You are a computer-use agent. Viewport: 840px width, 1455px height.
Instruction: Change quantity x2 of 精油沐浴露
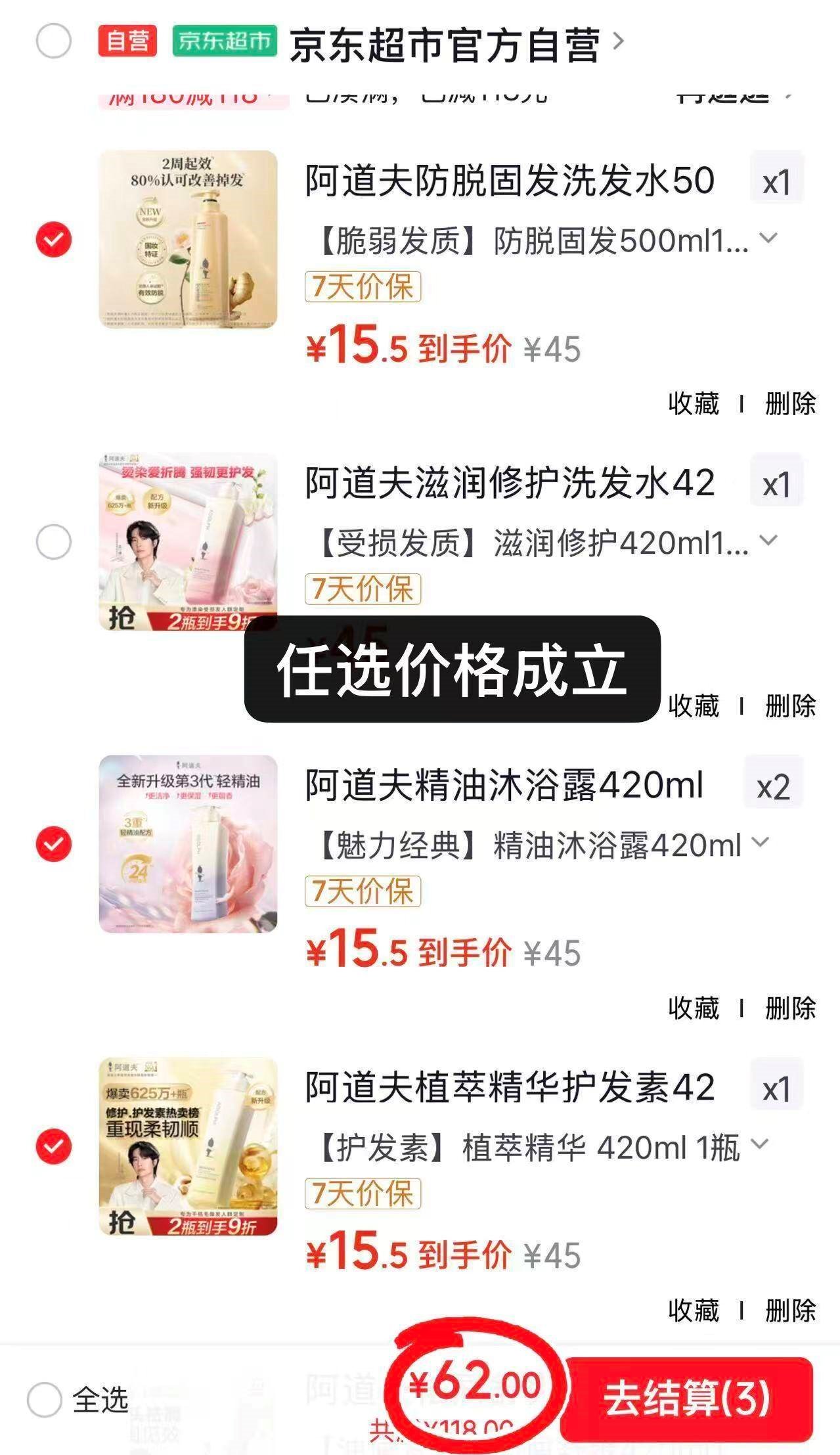click(x=773, y=786)
